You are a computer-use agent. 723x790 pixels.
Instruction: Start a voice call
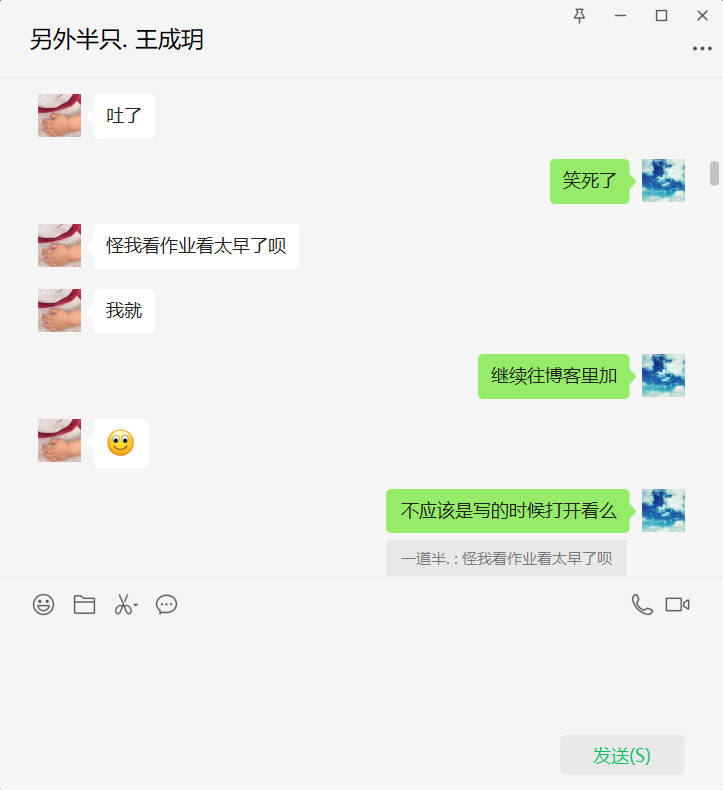click(x=641, y=604)
